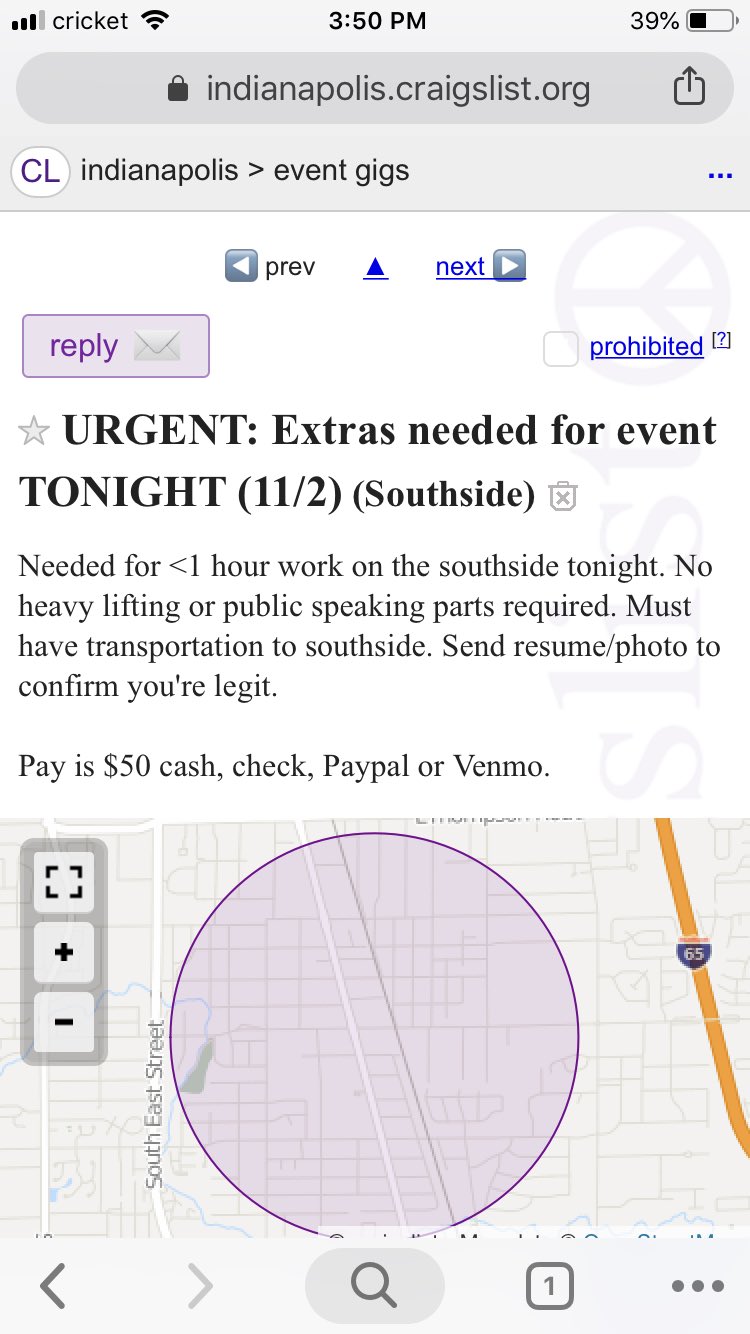
Task: Open browser search from bottom bar
Action: pos(374,1286)
